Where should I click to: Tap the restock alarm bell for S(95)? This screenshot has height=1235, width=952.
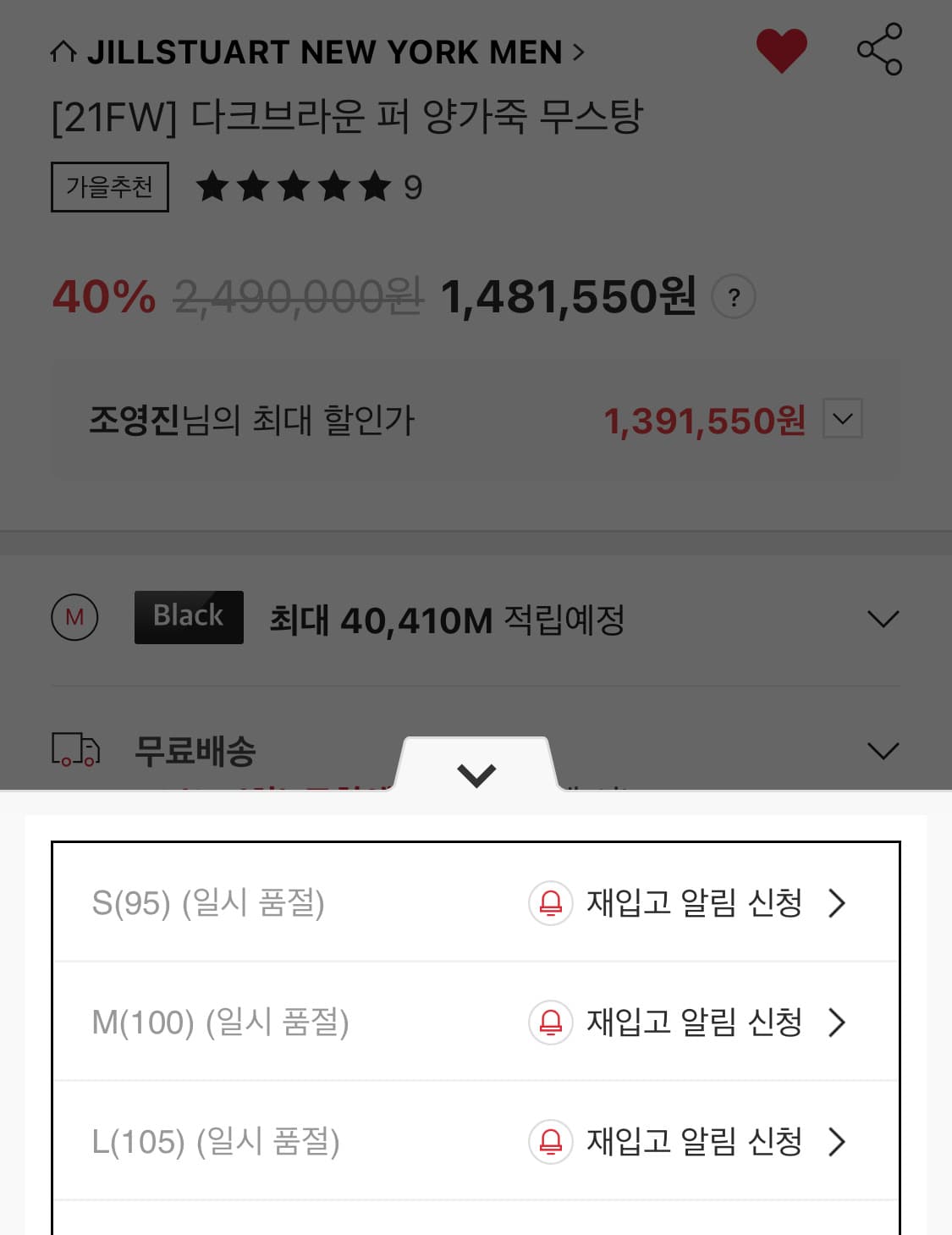tap(551, 902)
